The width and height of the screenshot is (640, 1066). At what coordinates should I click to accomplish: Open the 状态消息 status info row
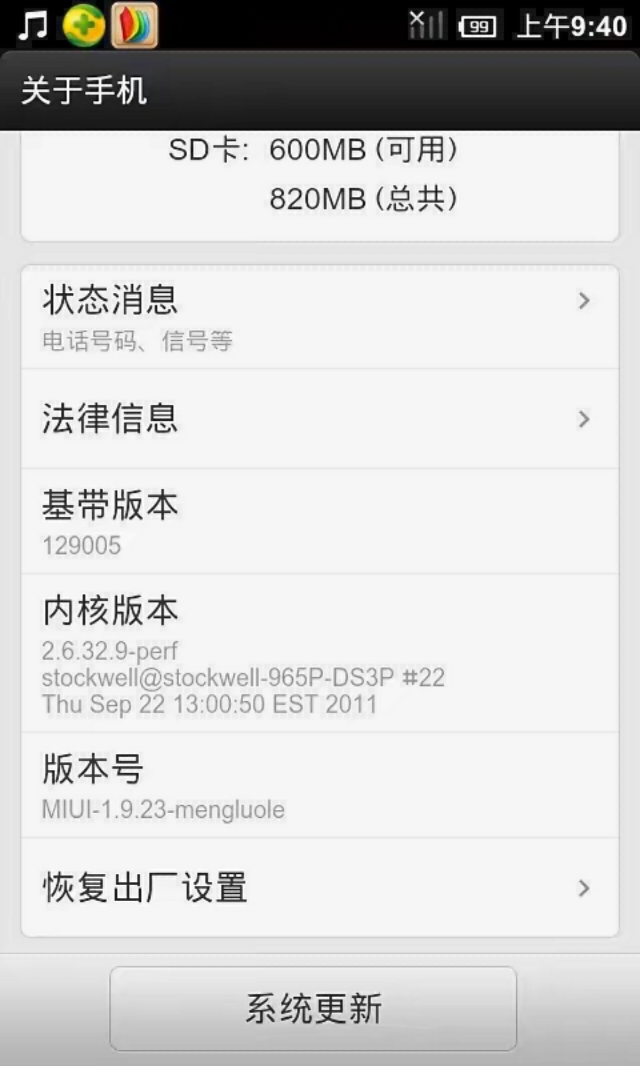point(320,317)
